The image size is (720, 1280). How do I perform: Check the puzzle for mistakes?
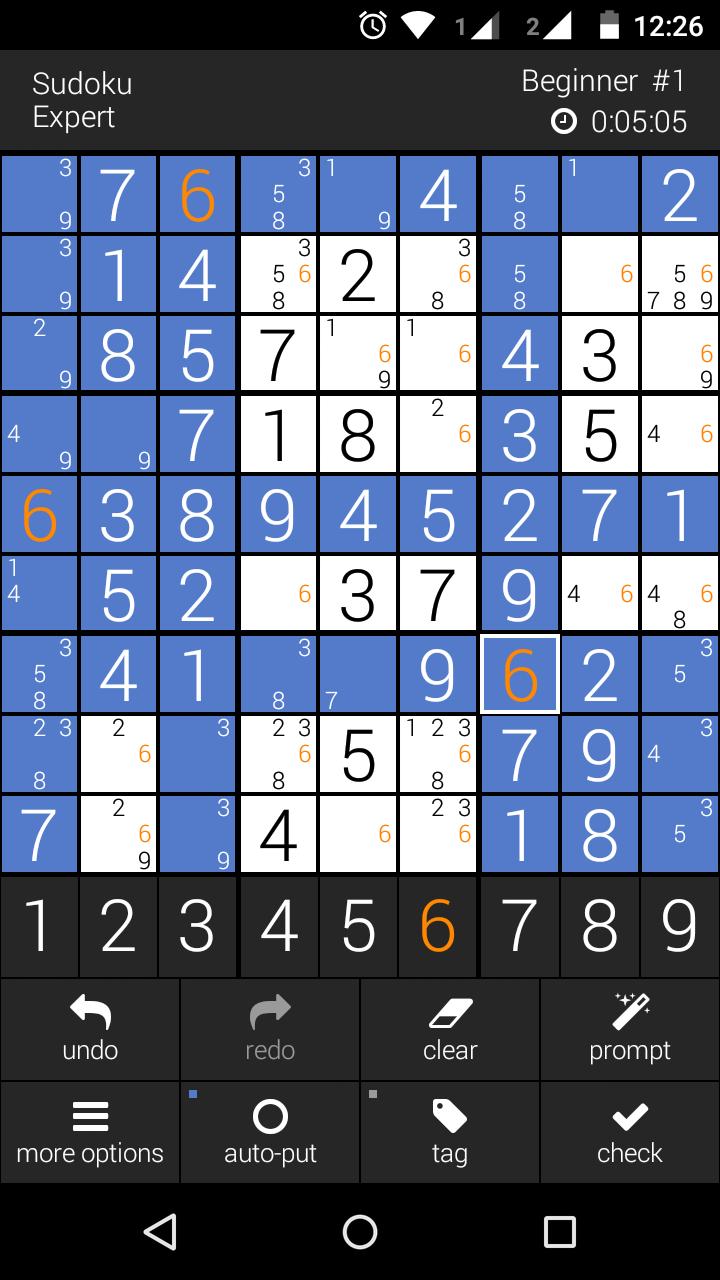point(629,1132)
